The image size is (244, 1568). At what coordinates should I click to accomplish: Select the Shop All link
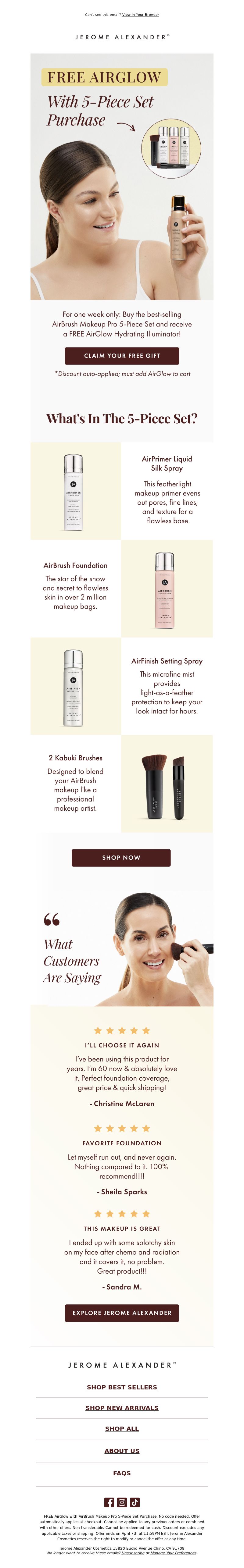pyautogui.click(x=122, y=1428)
